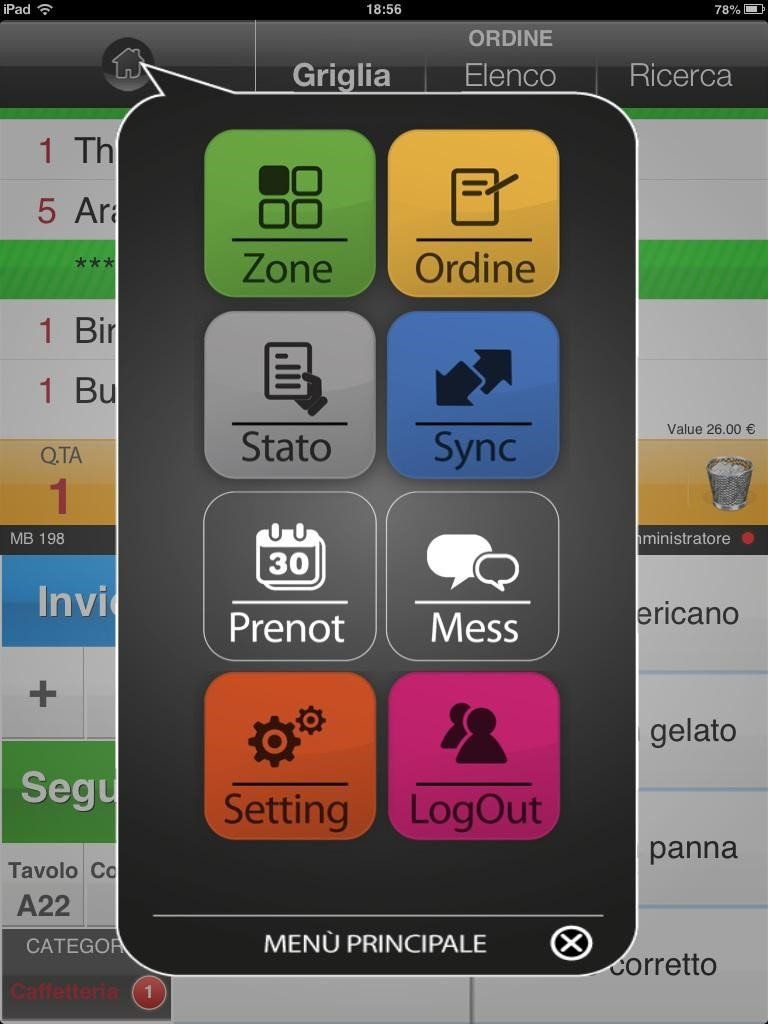768x1024 pixels.
Task: Open the Ordine tile
Action: (473, 213)
